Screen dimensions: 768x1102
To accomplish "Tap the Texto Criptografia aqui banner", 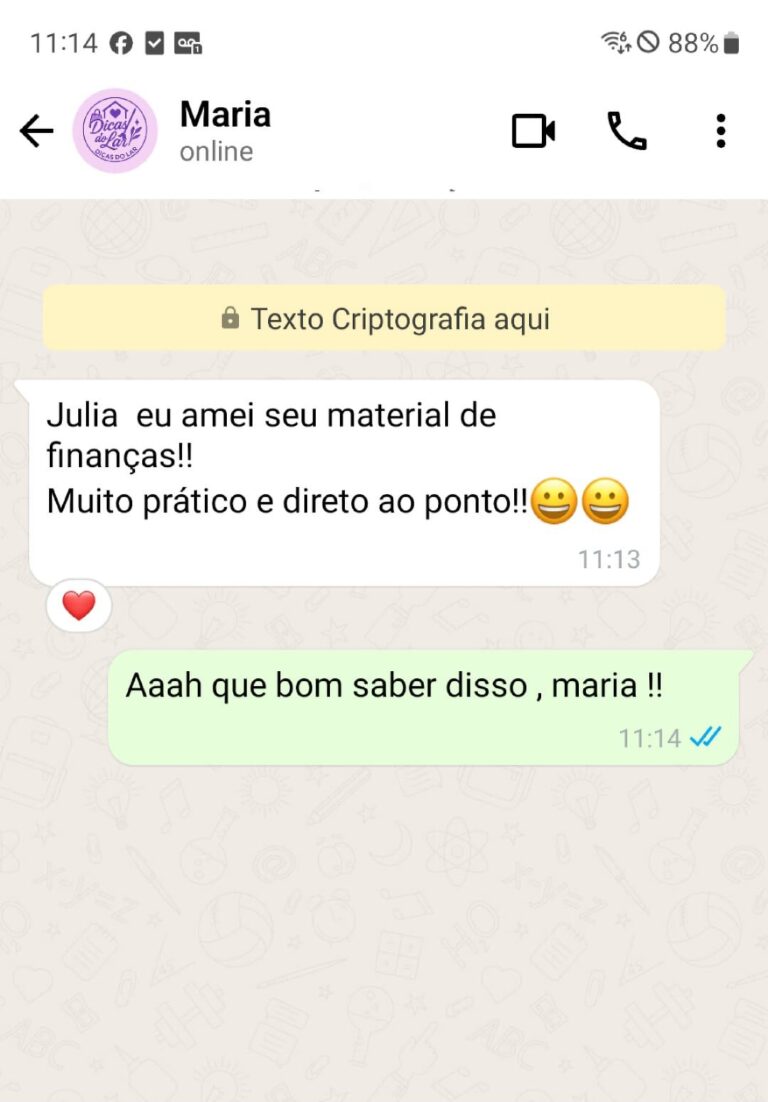I will (384, 318).
